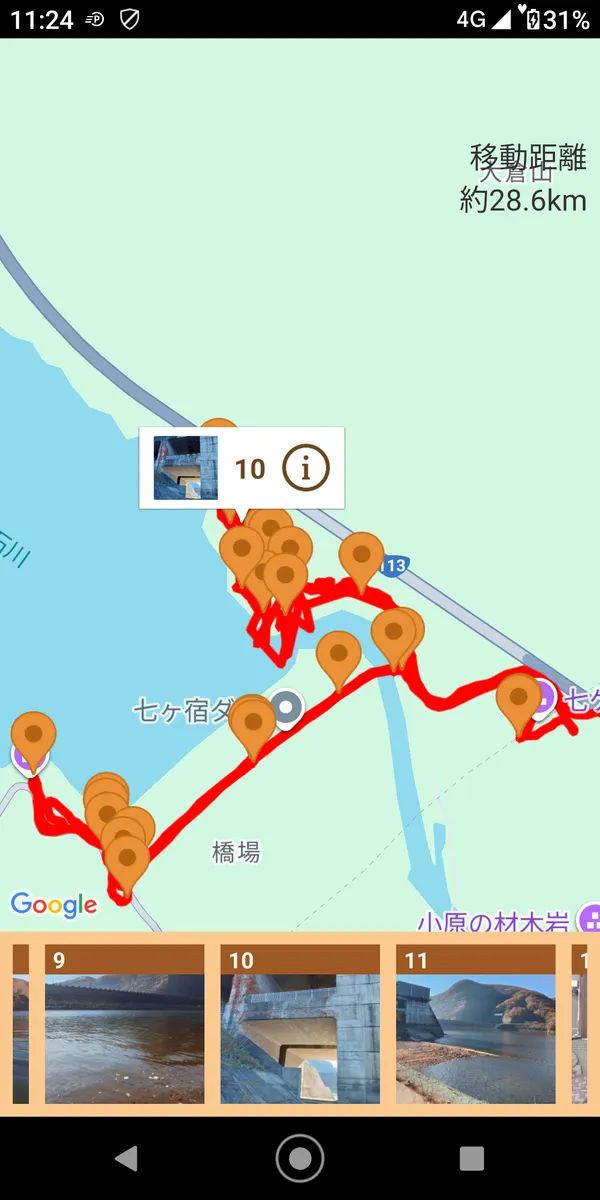Viewport: 600px width, 1200px height.
Task: Open info for photo 10 popup
Action: tap(306, 467)
